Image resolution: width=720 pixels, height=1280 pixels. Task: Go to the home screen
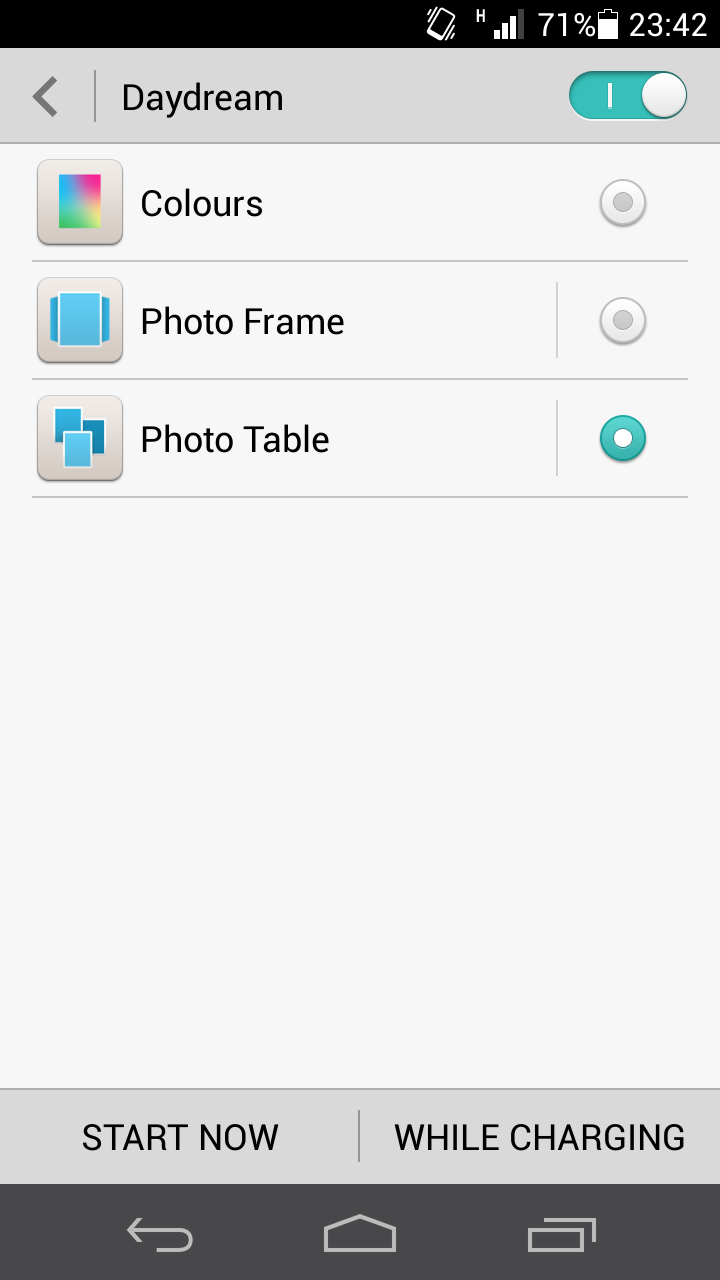pyautogui.click(x=360, y=1234)
